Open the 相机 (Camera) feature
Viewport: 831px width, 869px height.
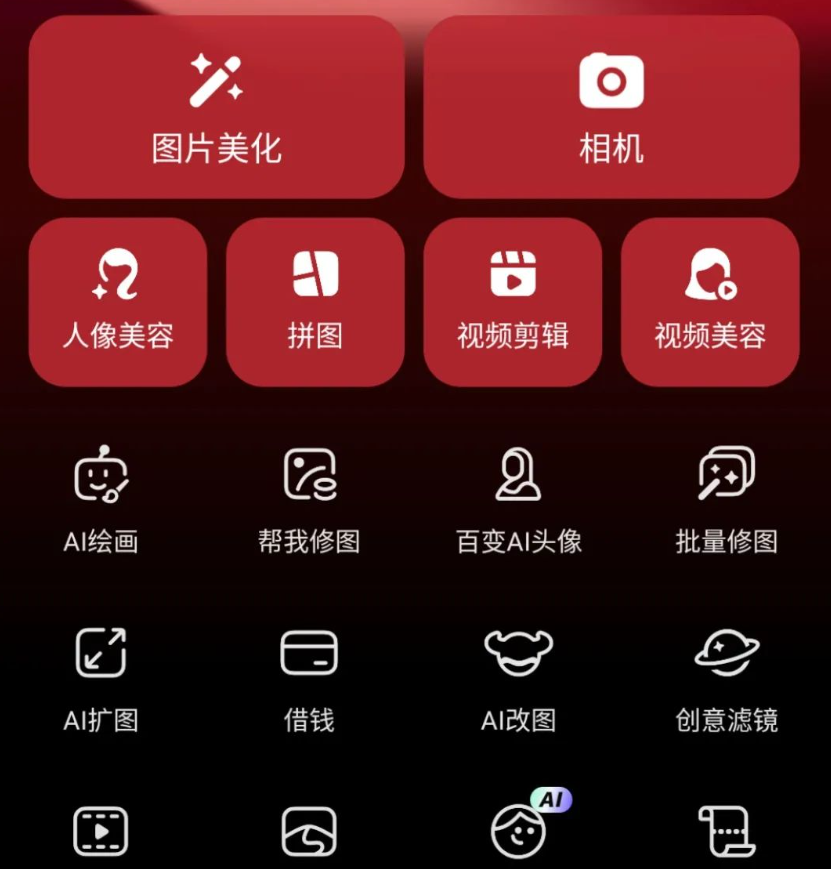pyautogui.click(x=611, y=105)
